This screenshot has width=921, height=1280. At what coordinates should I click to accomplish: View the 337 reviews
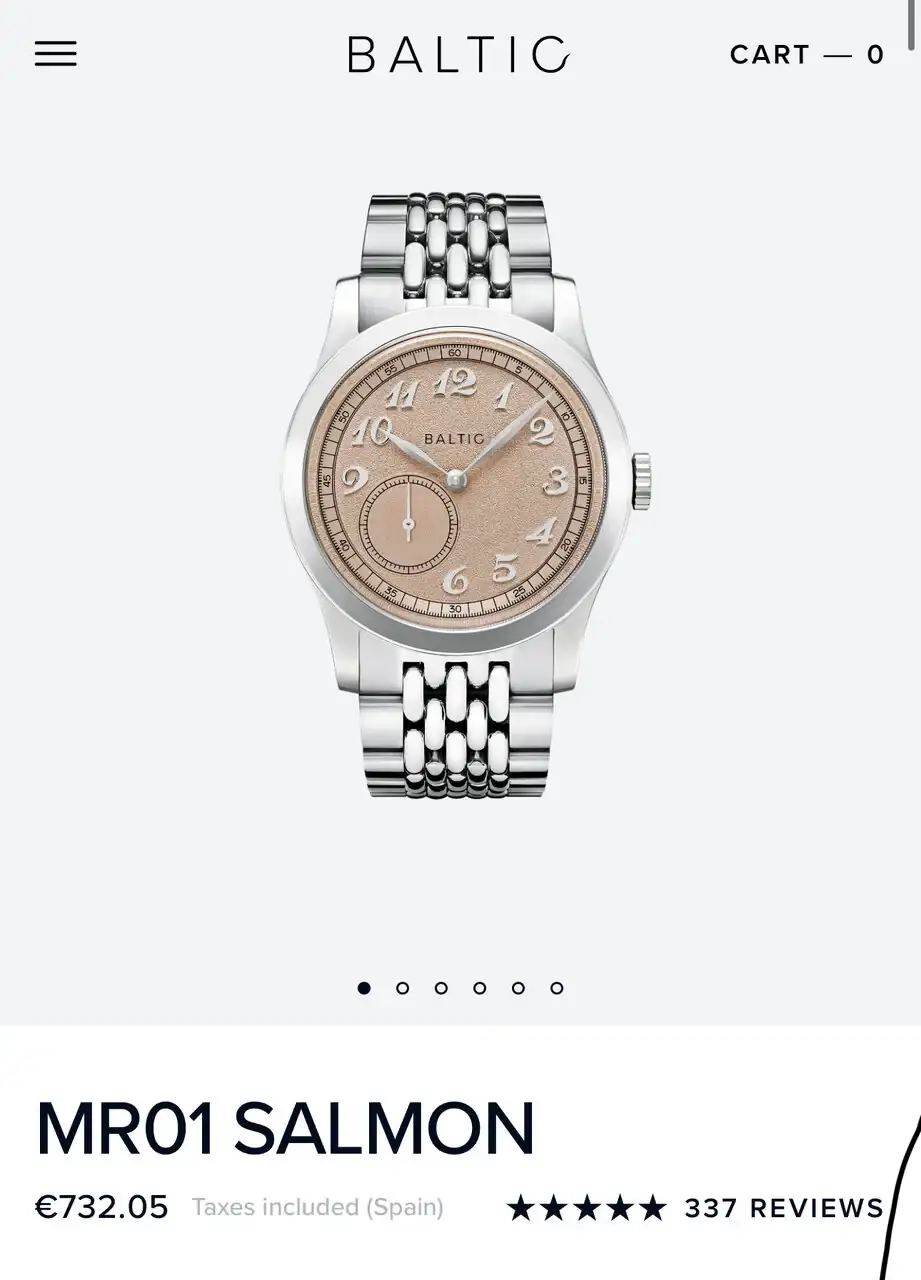click(783, 1208)
